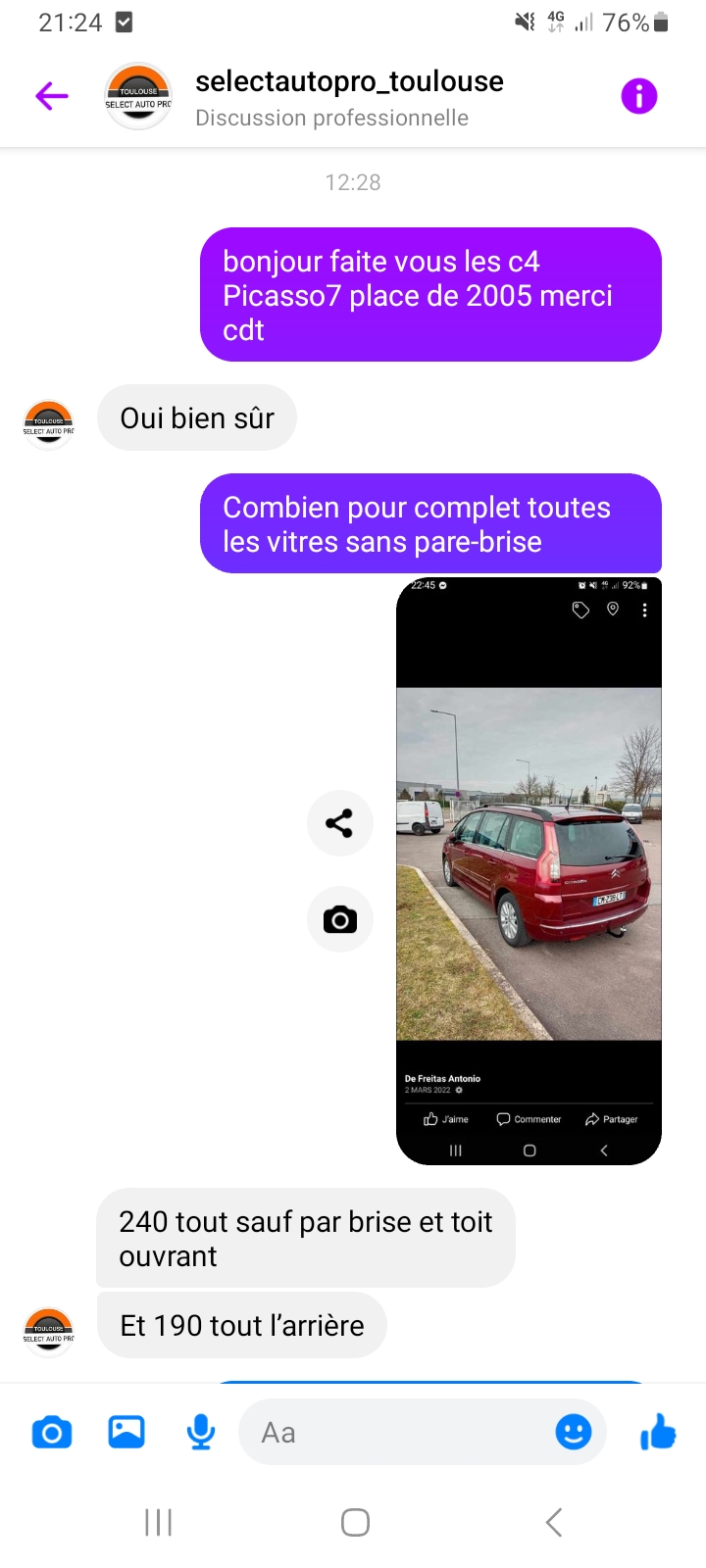Open camera from the message bar
The image size is (706, 1568).
(x=52, y=1433)
